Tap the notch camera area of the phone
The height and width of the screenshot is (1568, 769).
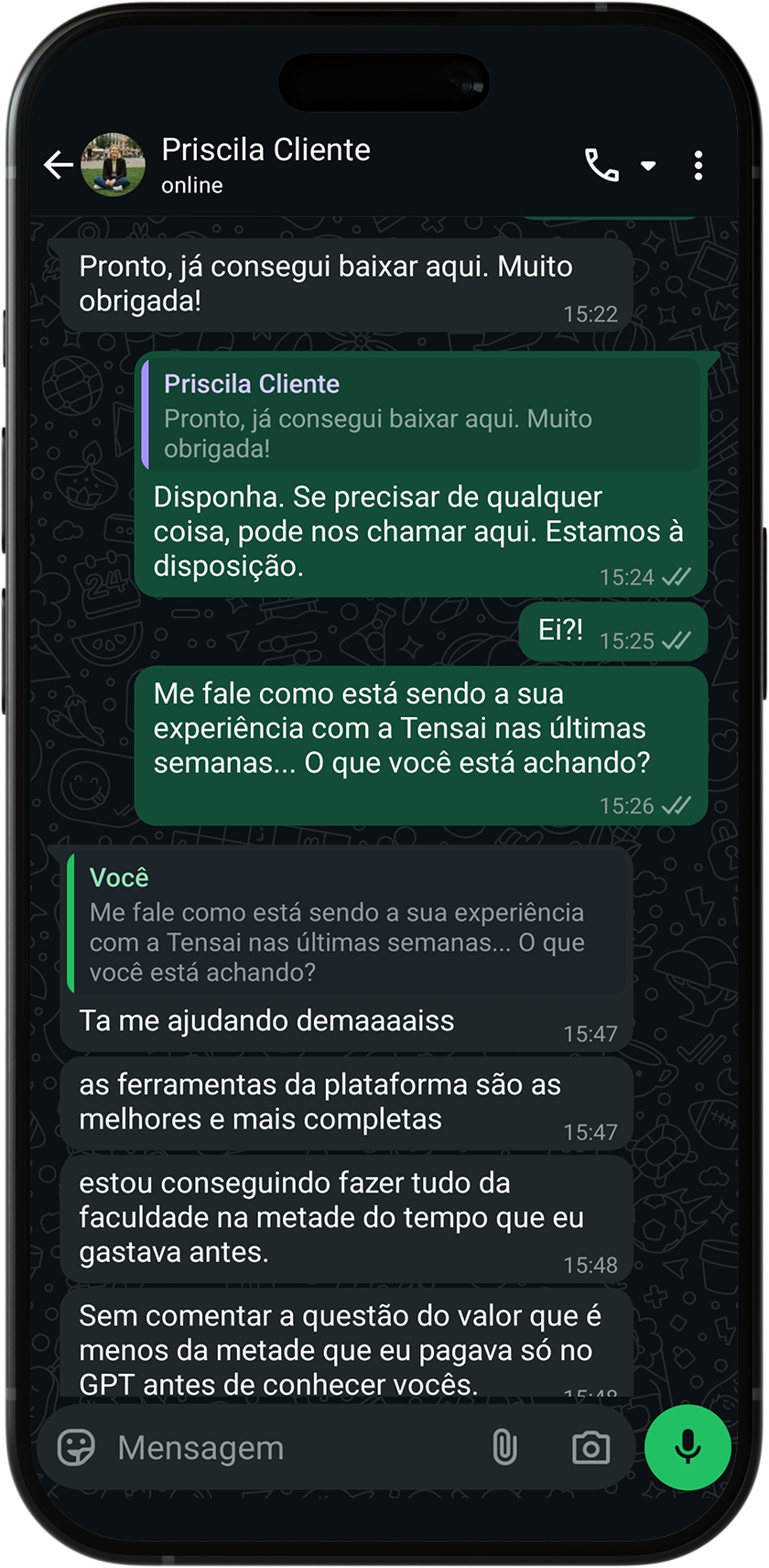click(x=384, y=81)
